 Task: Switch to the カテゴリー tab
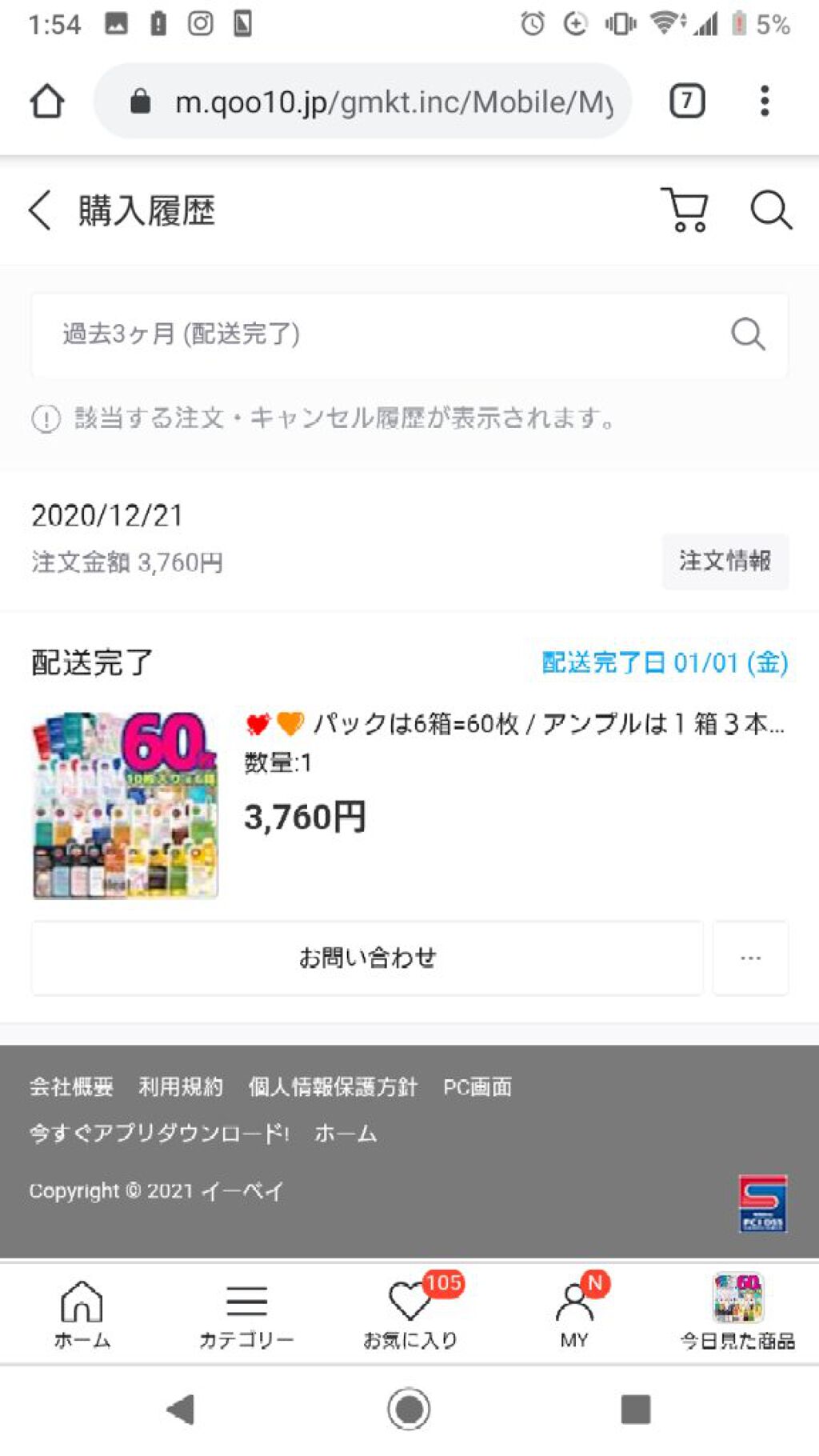click(x=246, y=1314)
